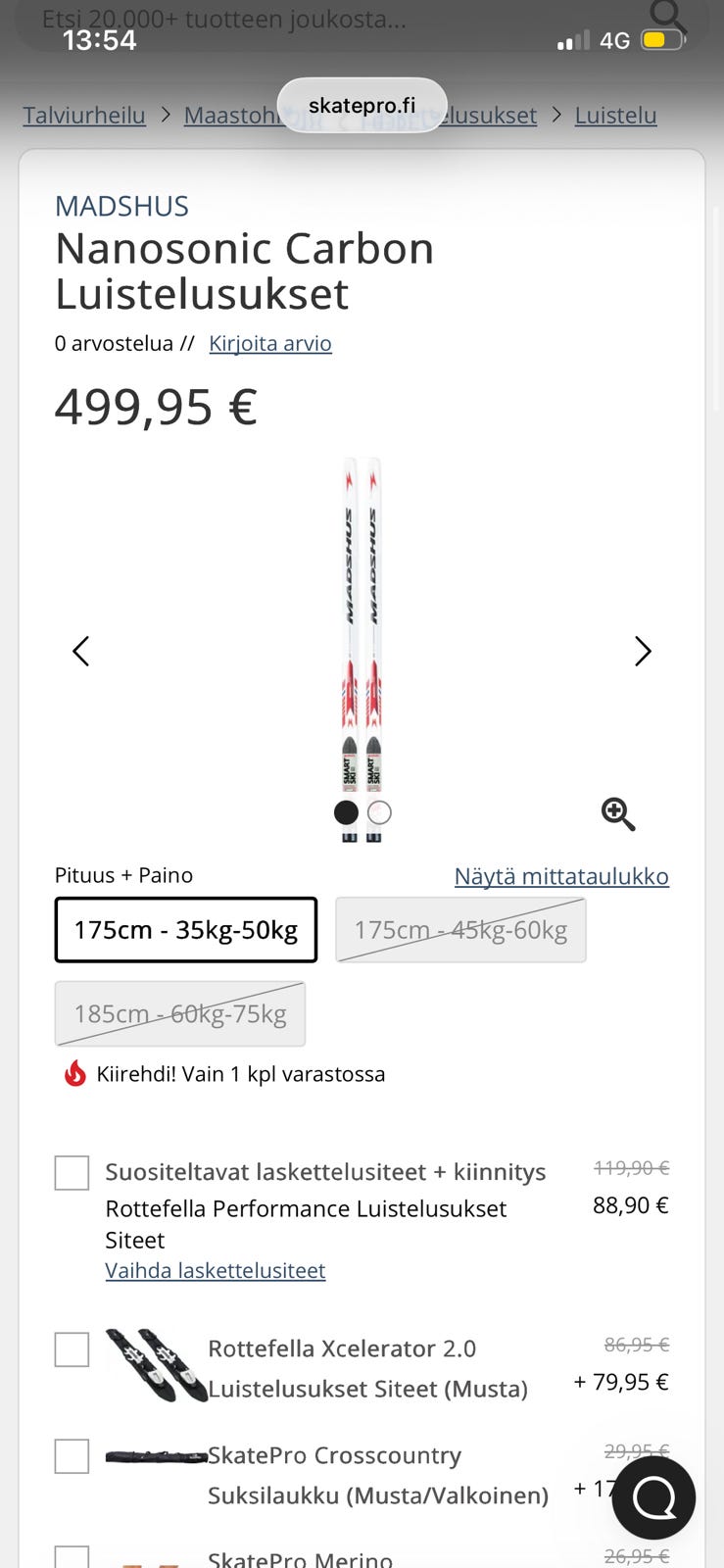Select size 175cm - 45kg-60kg

(x=460, y=930)
